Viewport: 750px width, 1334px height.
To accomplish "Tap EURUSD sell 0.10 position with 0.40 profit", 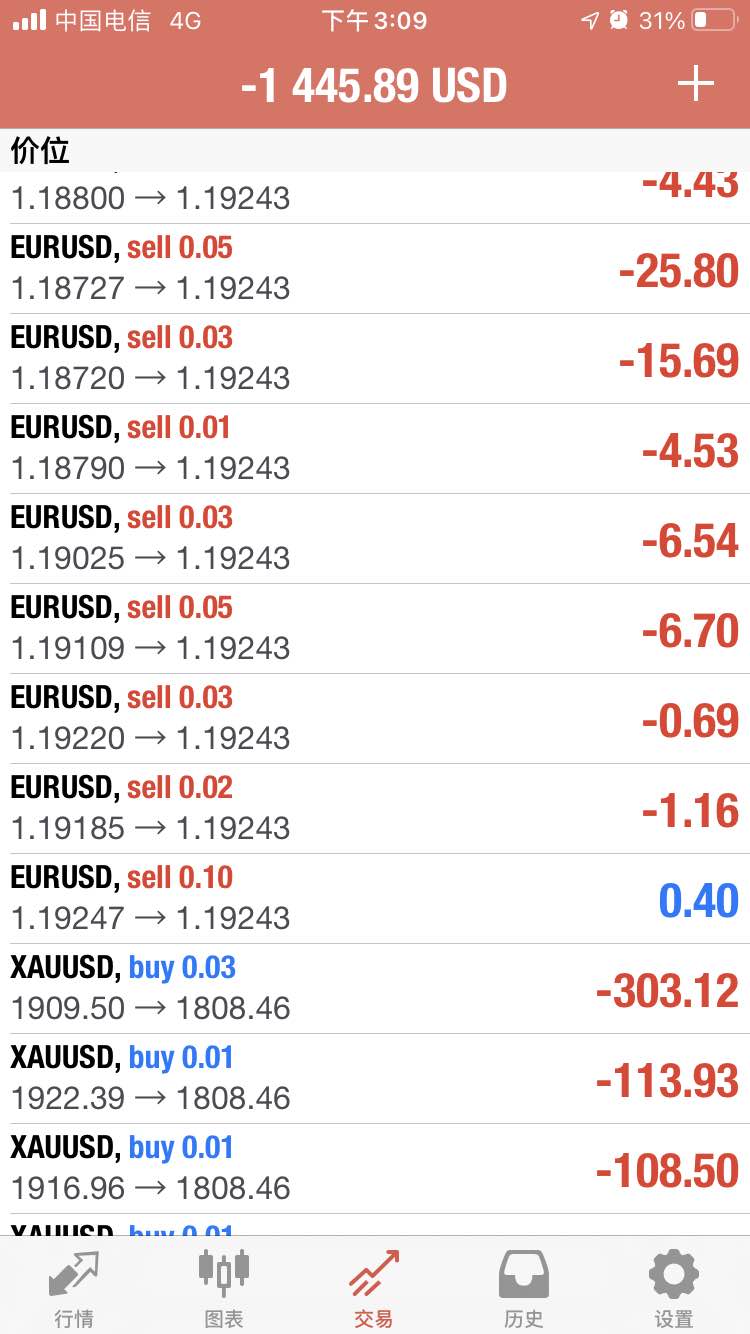I will click(375, 899).
